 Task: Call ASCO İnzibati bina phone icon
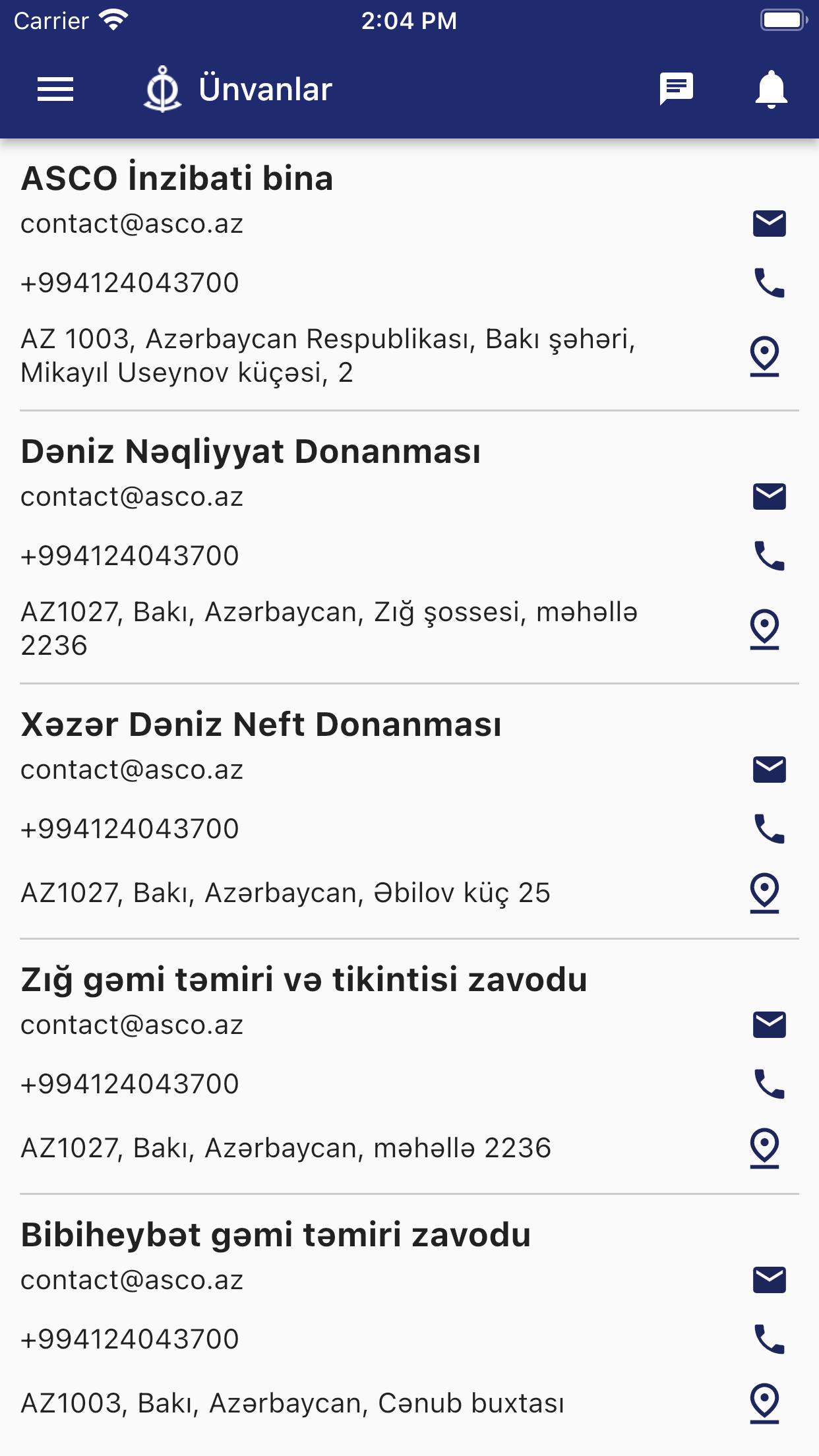tap(769, 283)
